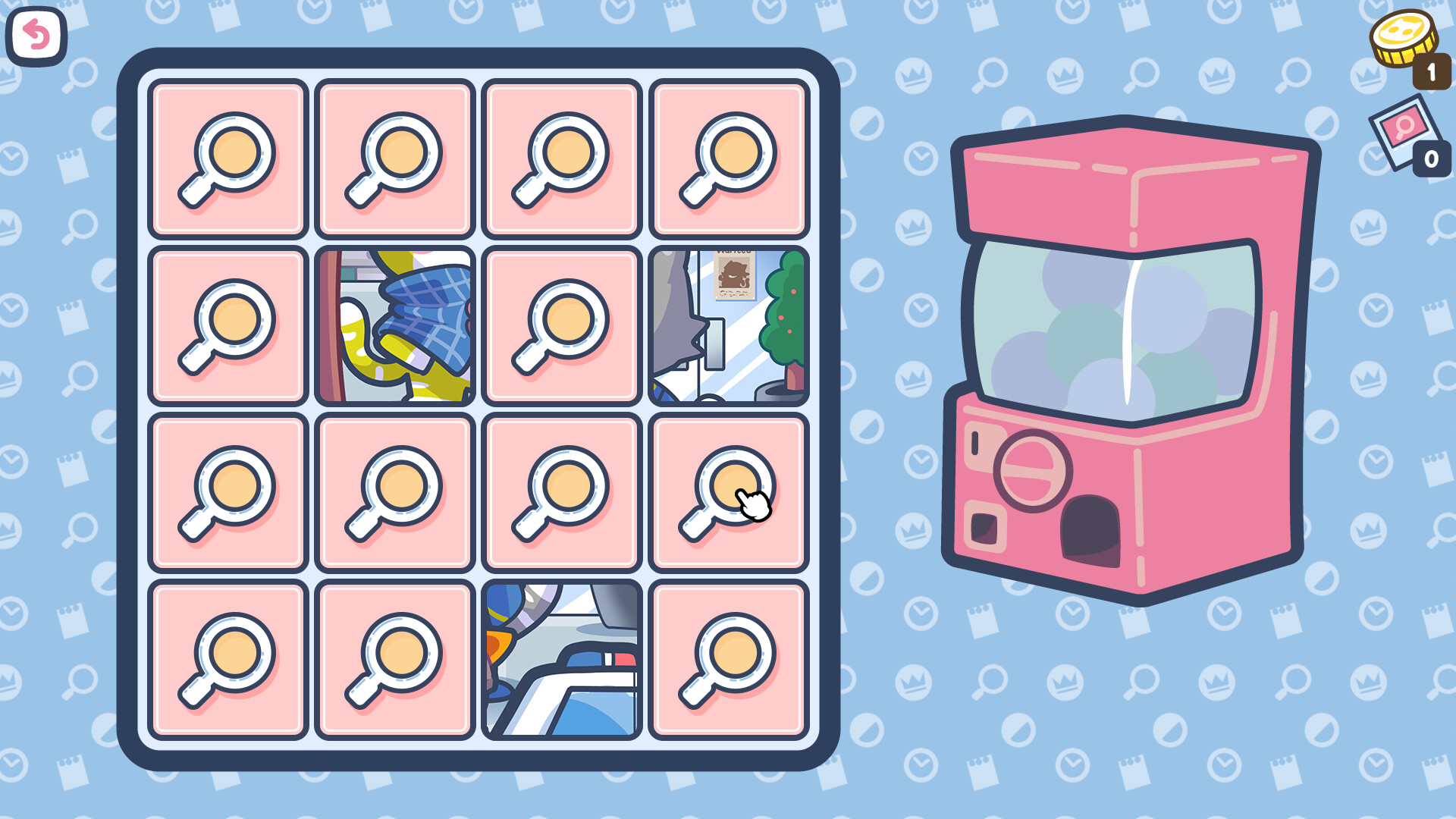Select the magnifier tile under the hand cursor
Viewport: 1456px width, 819px height.
(729, 493)
